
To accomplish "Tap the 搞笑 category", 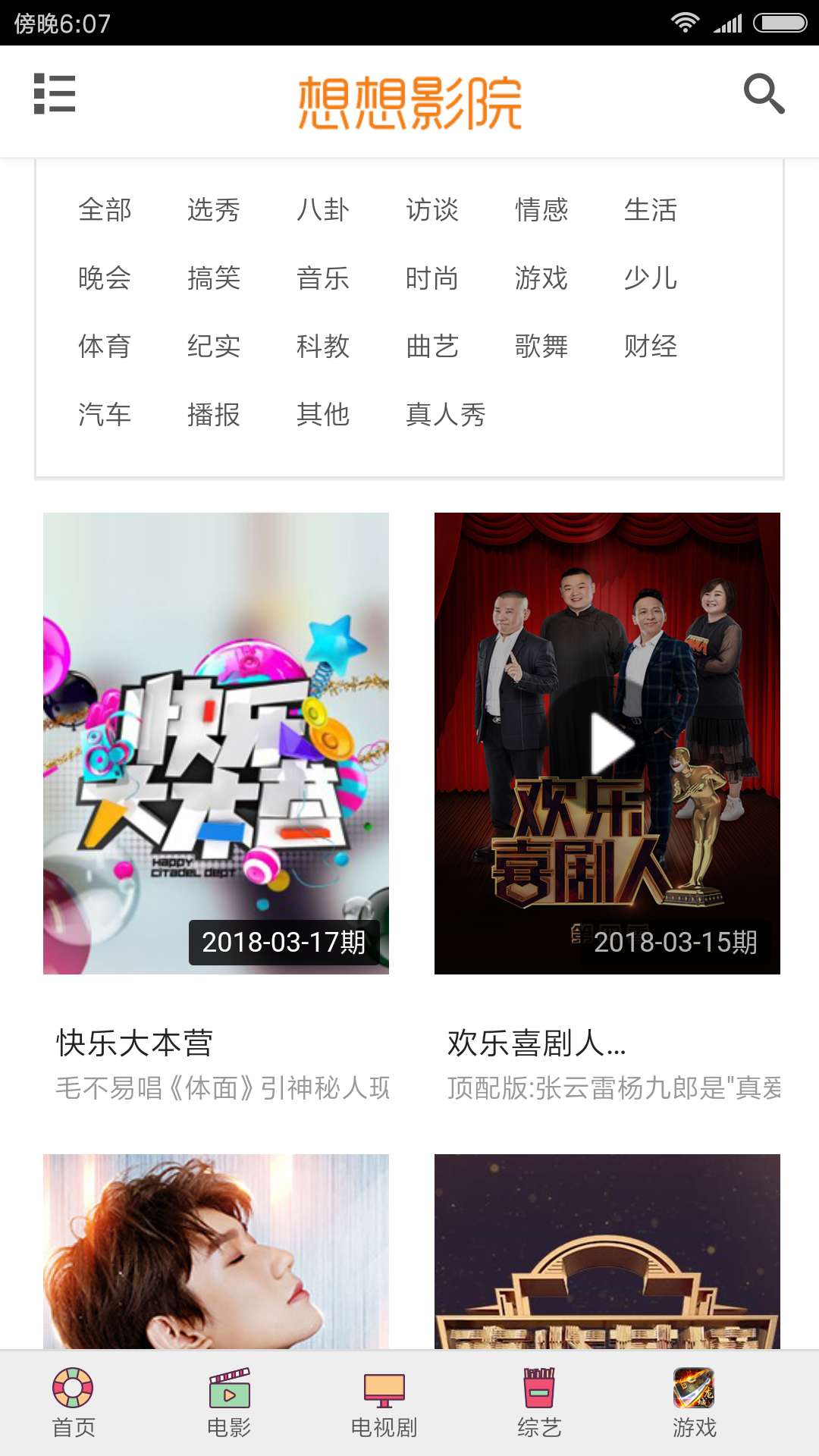I will click(214, 278).
